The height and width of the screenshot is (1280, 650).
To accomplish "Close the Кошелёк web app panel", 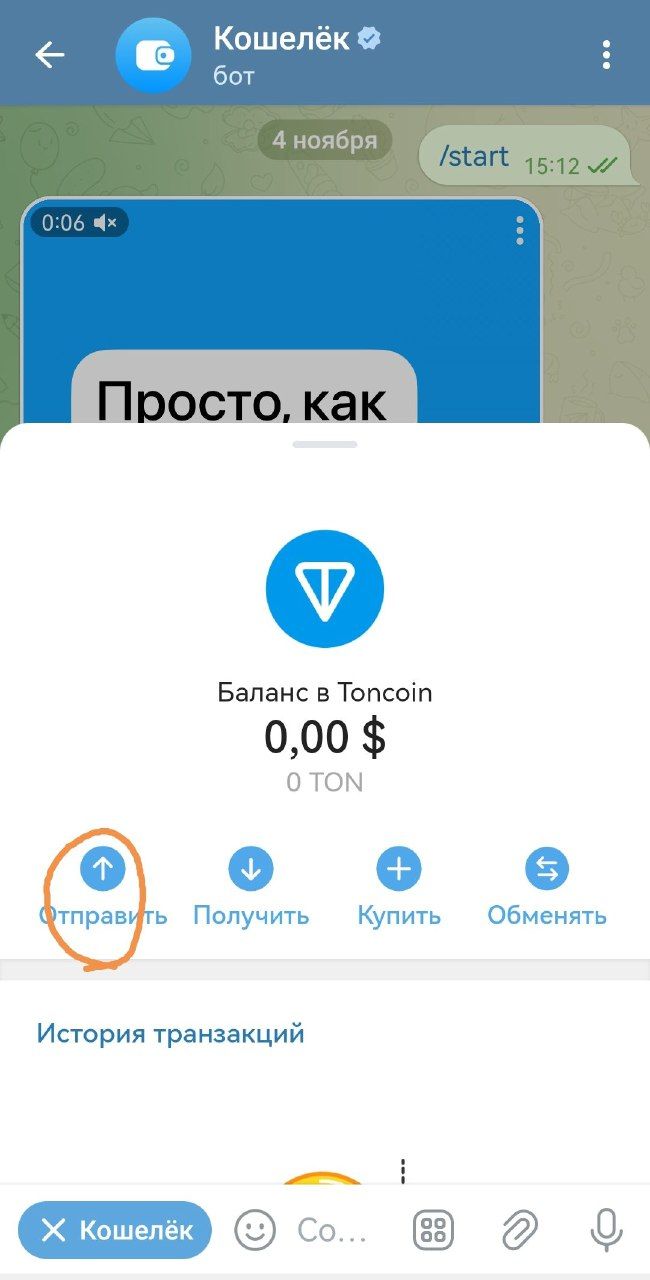I will 115,1231.
